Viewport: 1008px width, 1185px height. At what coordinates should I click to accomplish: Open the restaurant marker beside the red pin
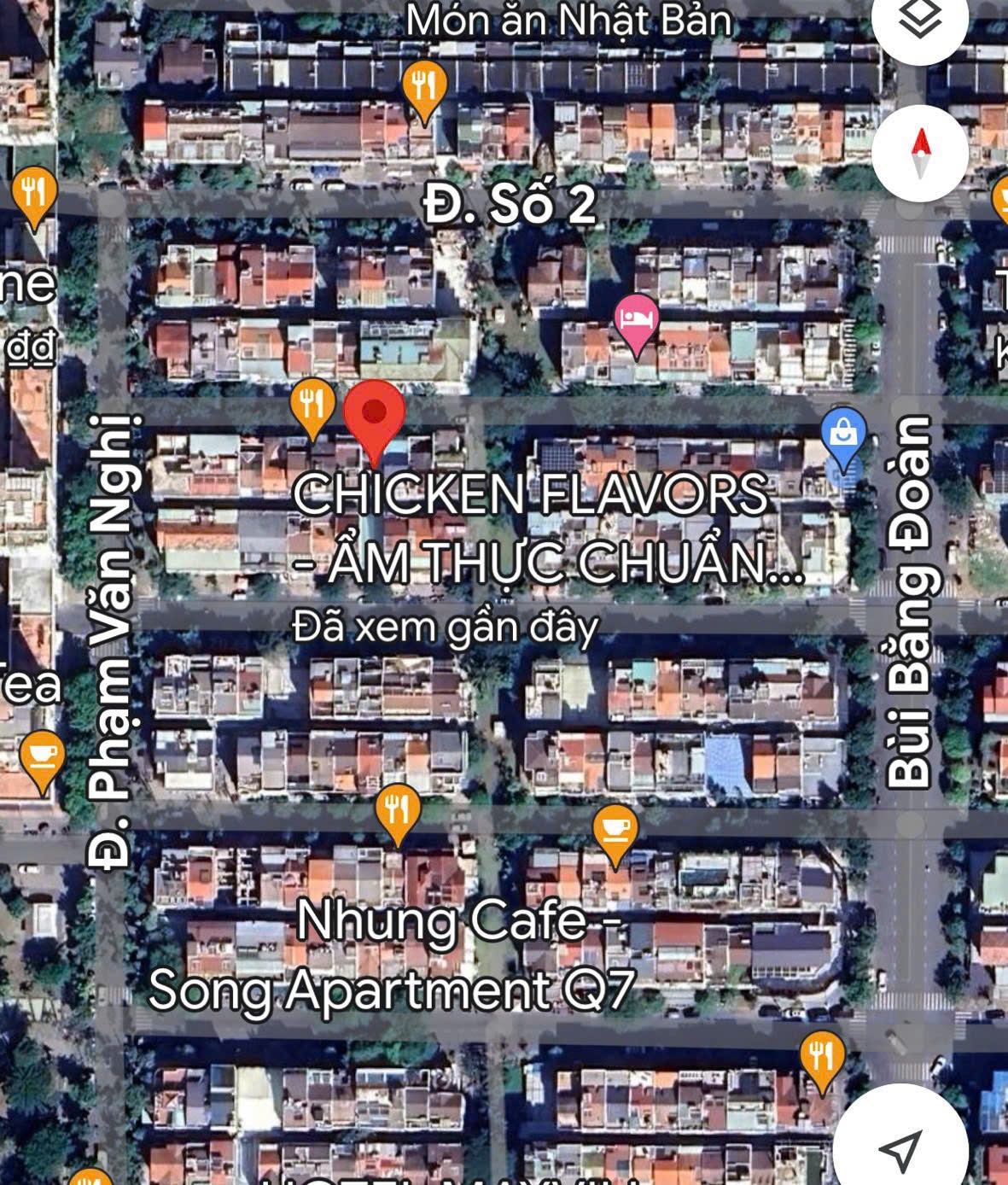[312, 404]
